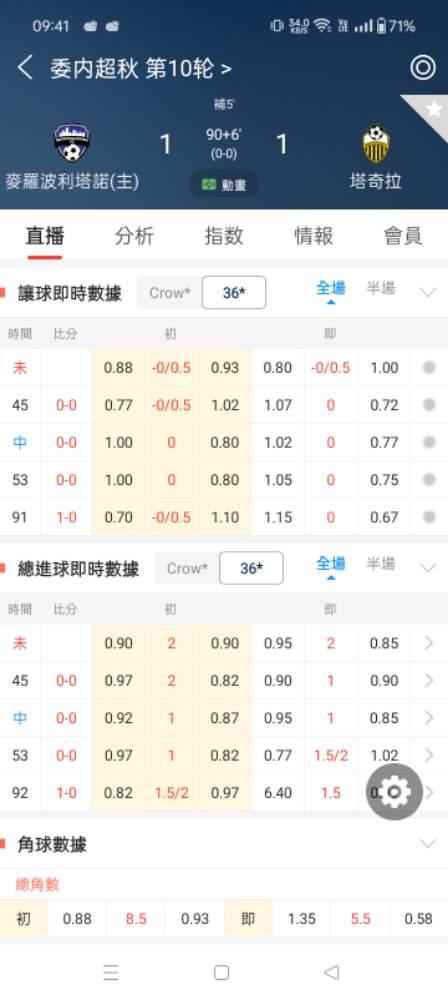Viewport: 448px width, 1000px height.
Task: Tap the system home button
Action: 221,972
